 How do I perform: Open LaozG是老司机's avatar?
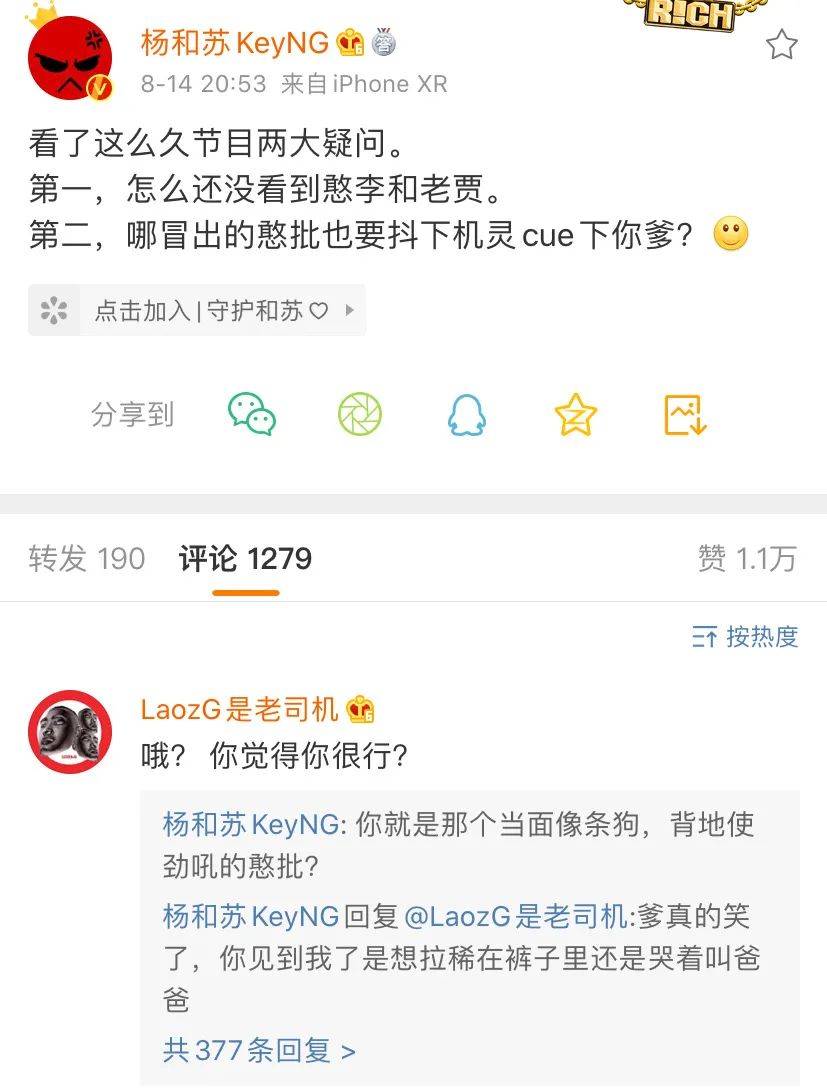(70, 732)
